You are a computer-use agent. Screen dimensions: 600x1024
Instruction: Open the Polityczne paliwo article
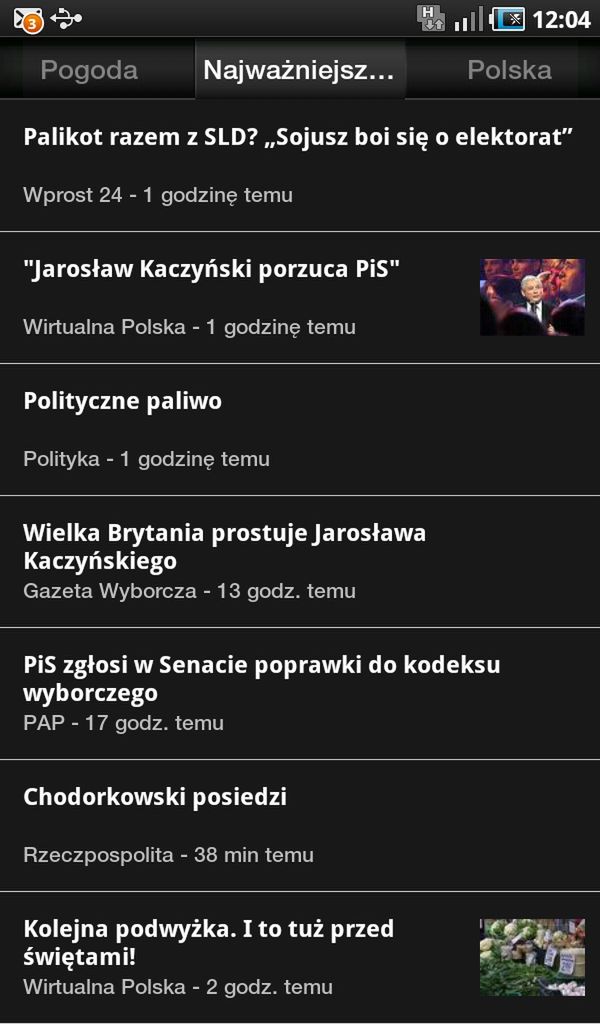[x=123, y=401]
